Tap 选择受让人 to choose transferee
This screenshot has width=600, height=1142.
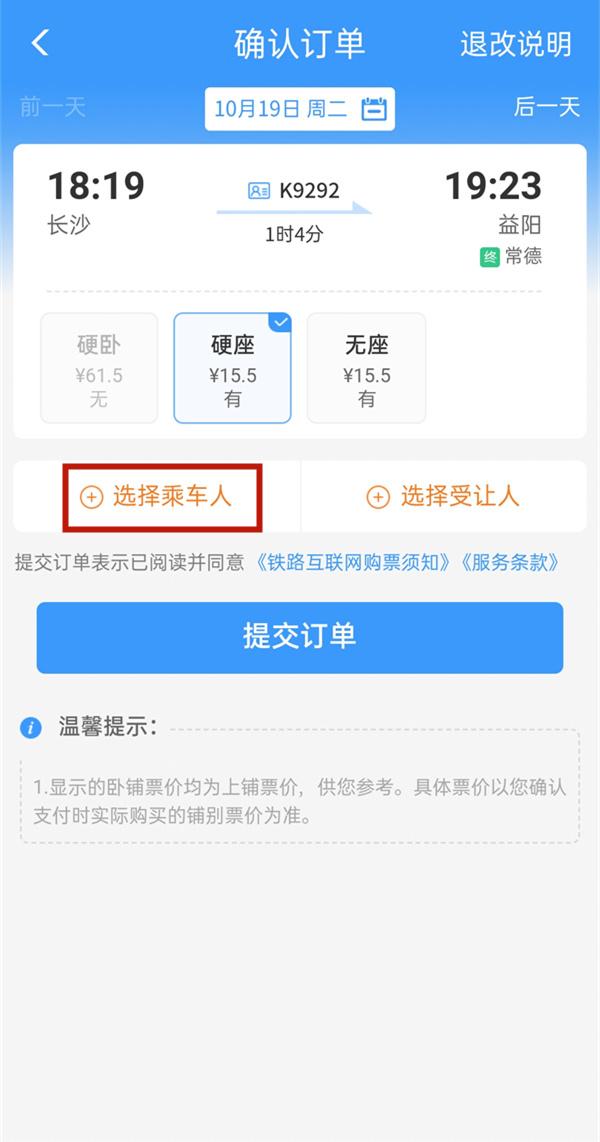click(x=444, y=496)
